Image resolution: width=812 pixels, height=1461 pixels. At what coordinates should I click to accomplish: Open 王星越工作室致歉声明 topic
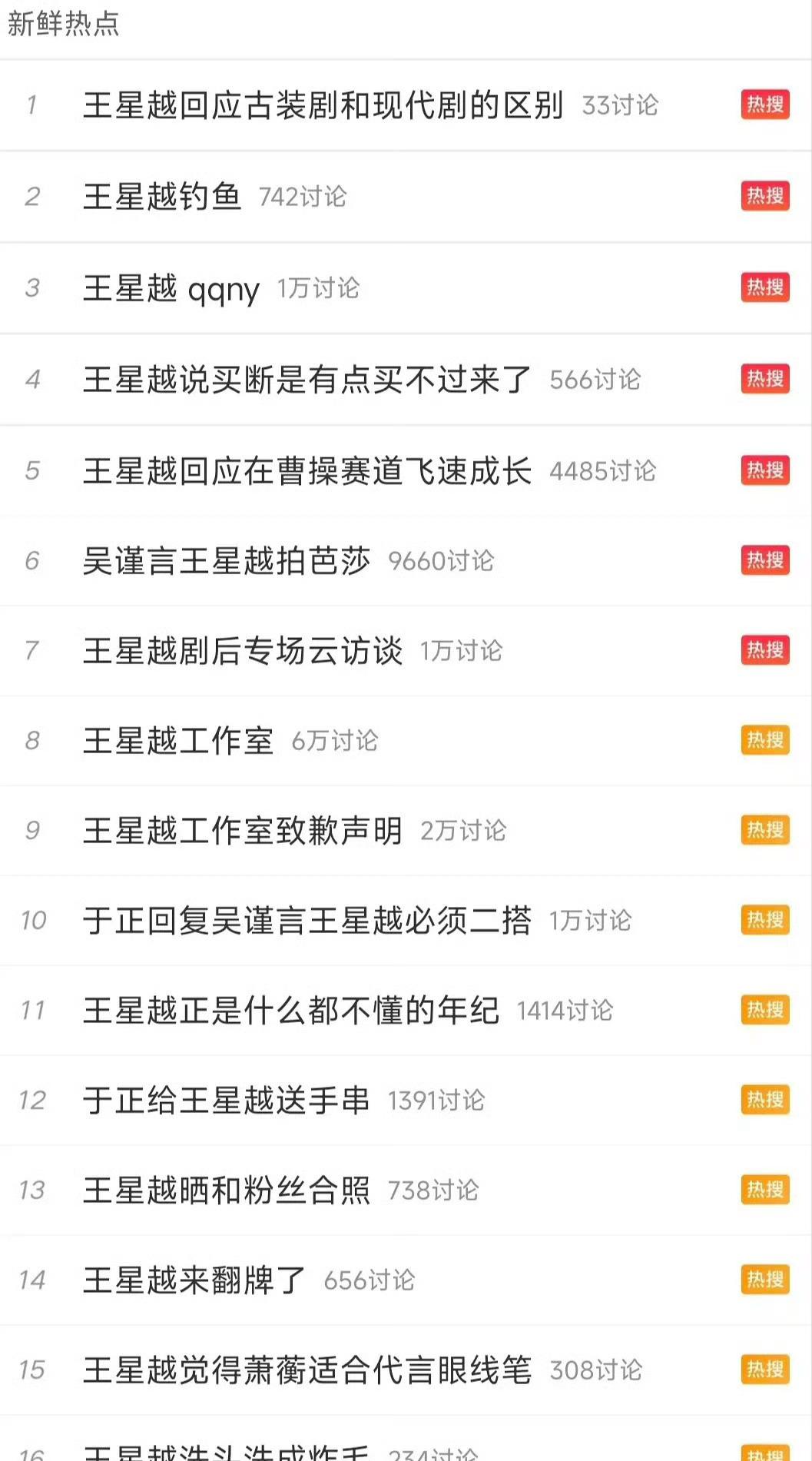tap(242, 831)
